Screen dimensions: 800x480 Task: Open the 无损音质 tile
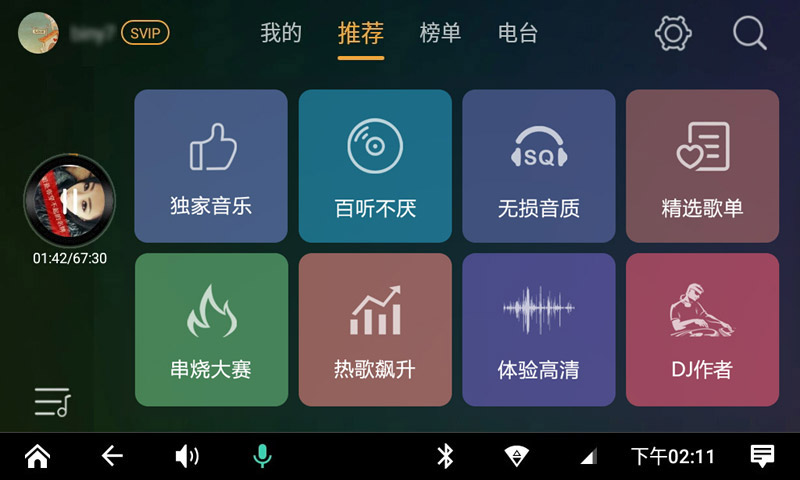[x=539, y=166]
